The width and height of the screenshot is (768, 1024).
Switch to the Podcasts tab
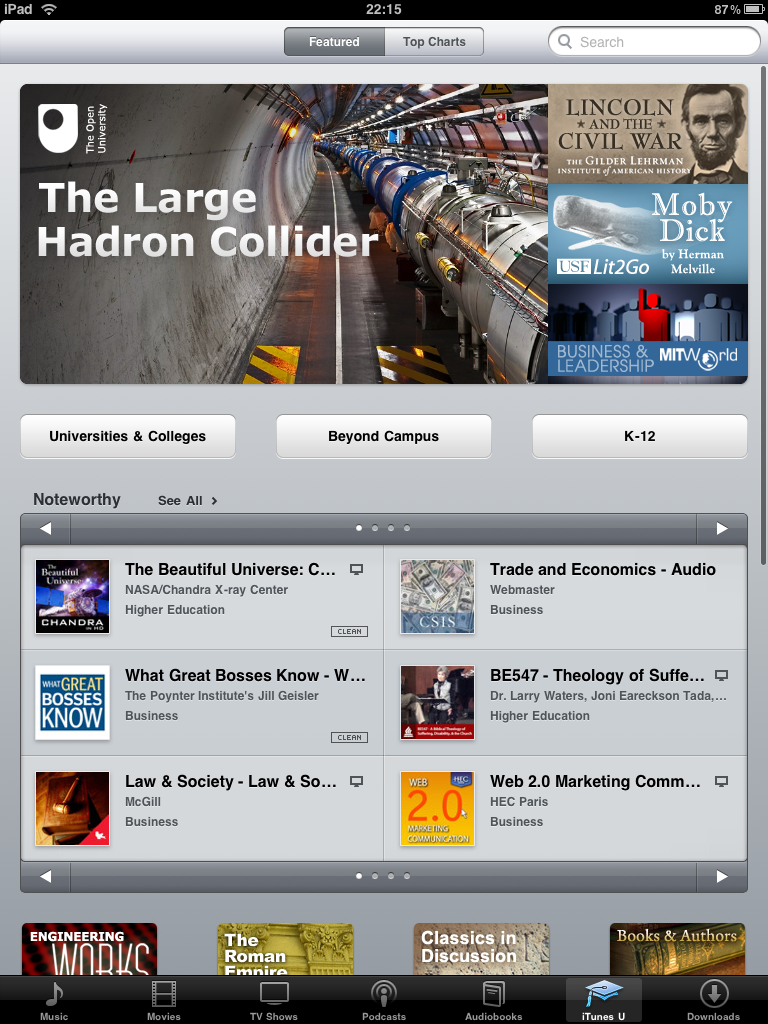coord(383,1000)
